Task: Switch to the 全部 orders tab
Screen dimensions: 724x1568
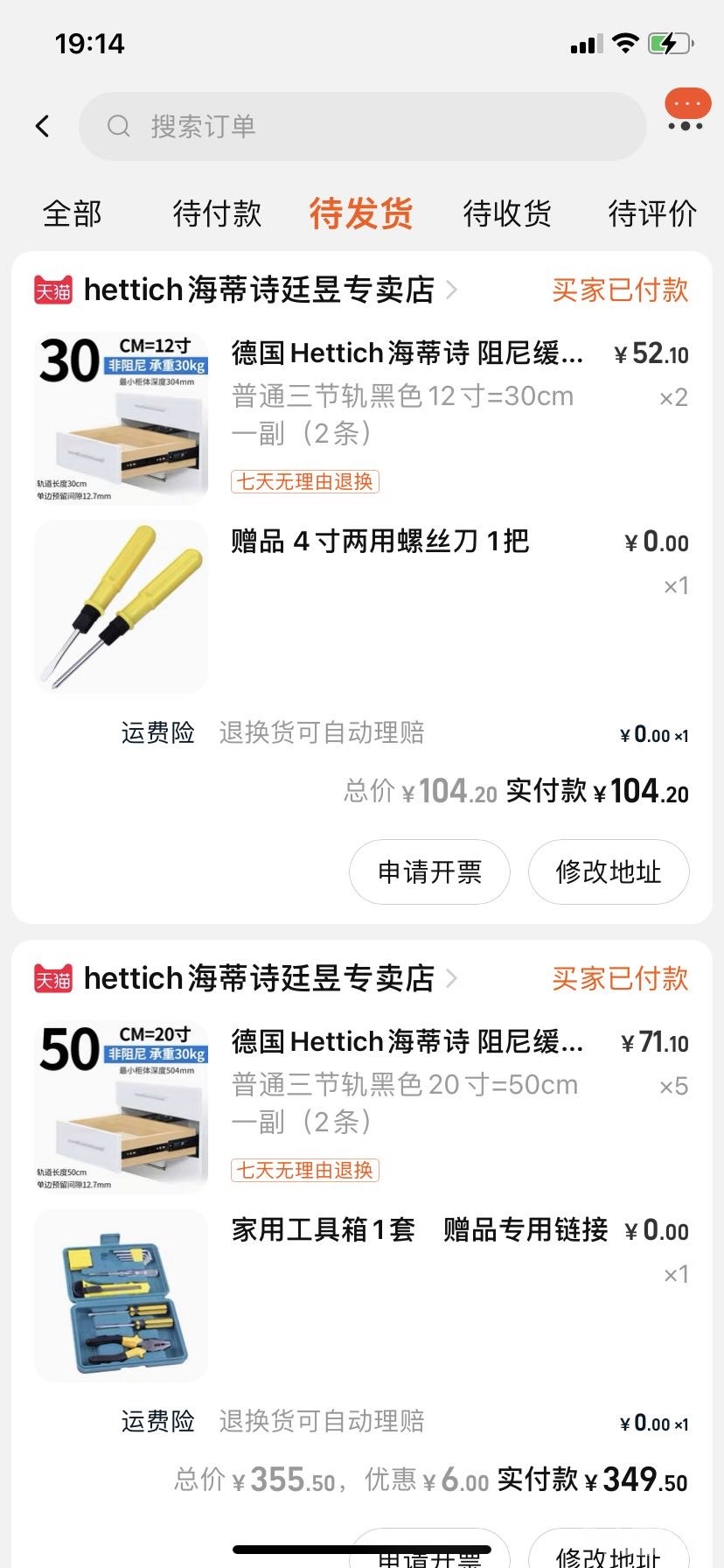Action: 73,213
